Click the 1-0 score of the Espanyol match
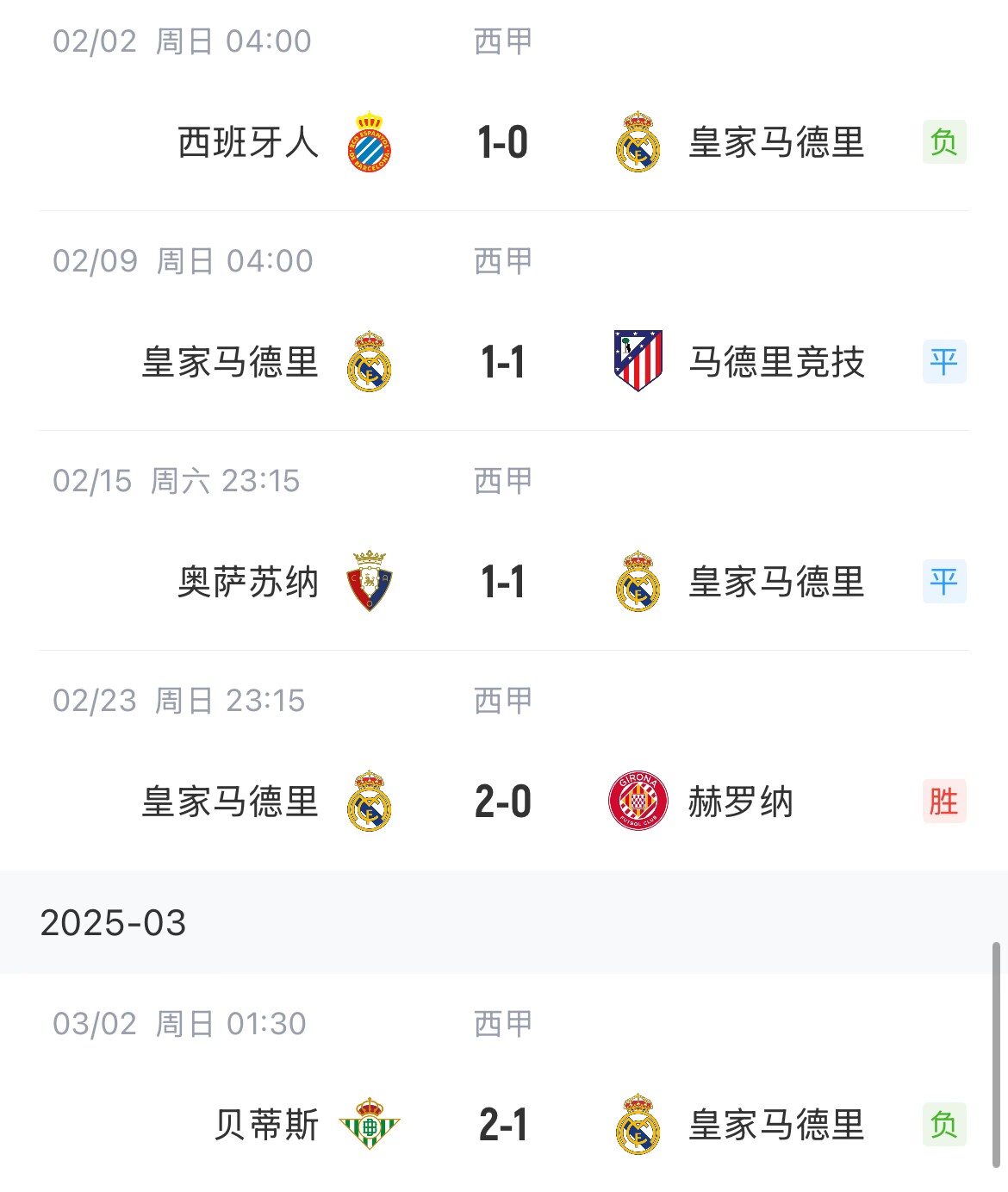 click(x=504, y=142)
